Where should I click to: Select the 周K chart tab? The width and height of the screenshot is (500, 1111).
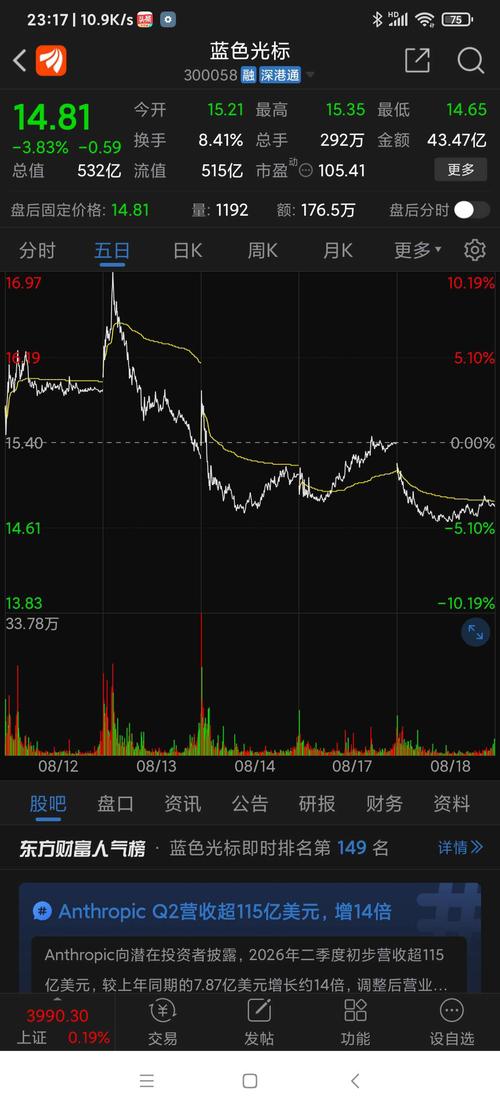pos(262,250)
